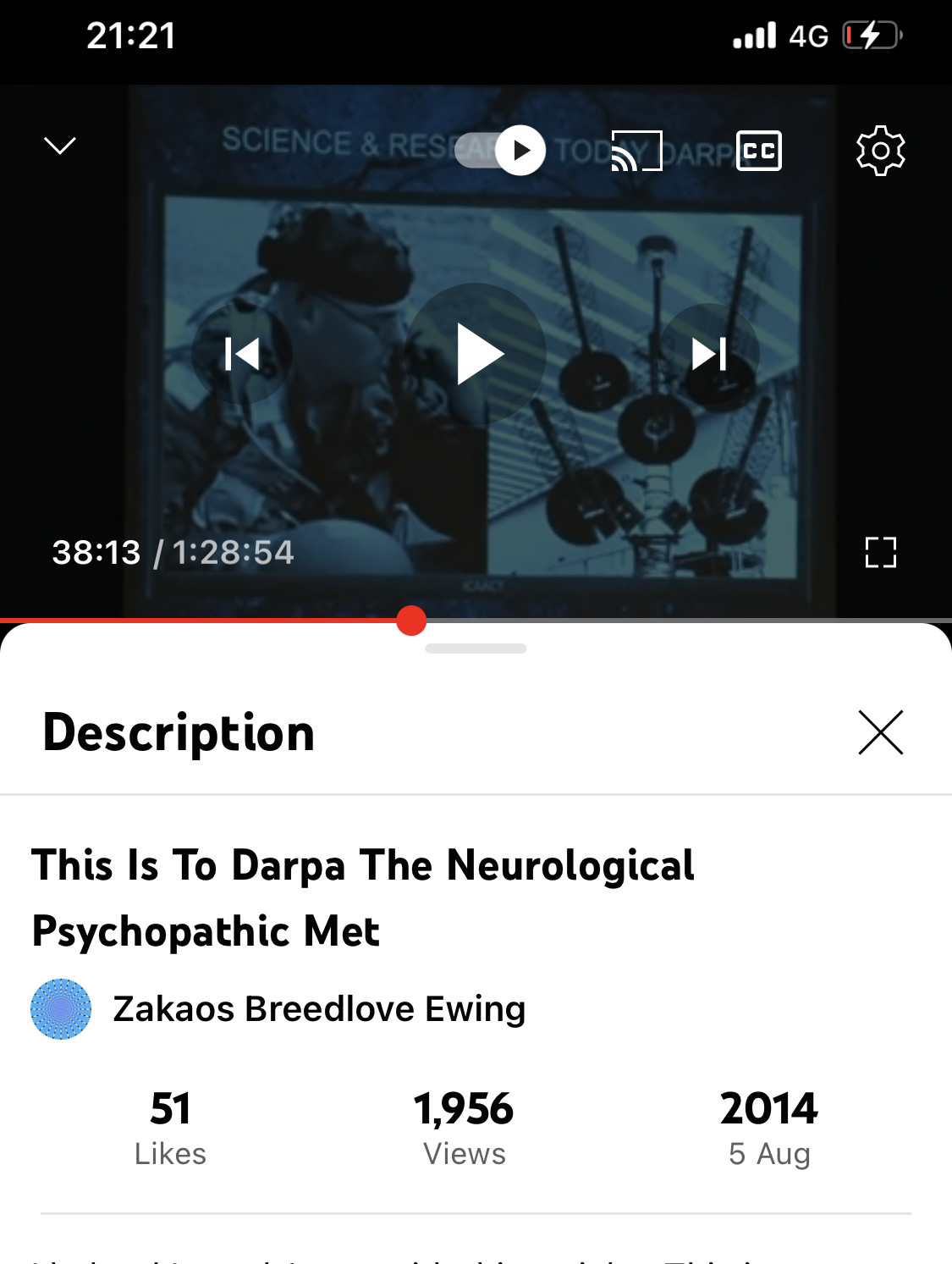Minimize the video player with the down chevron
This screenshot has width=952, height=1264.
coord(59,146)
